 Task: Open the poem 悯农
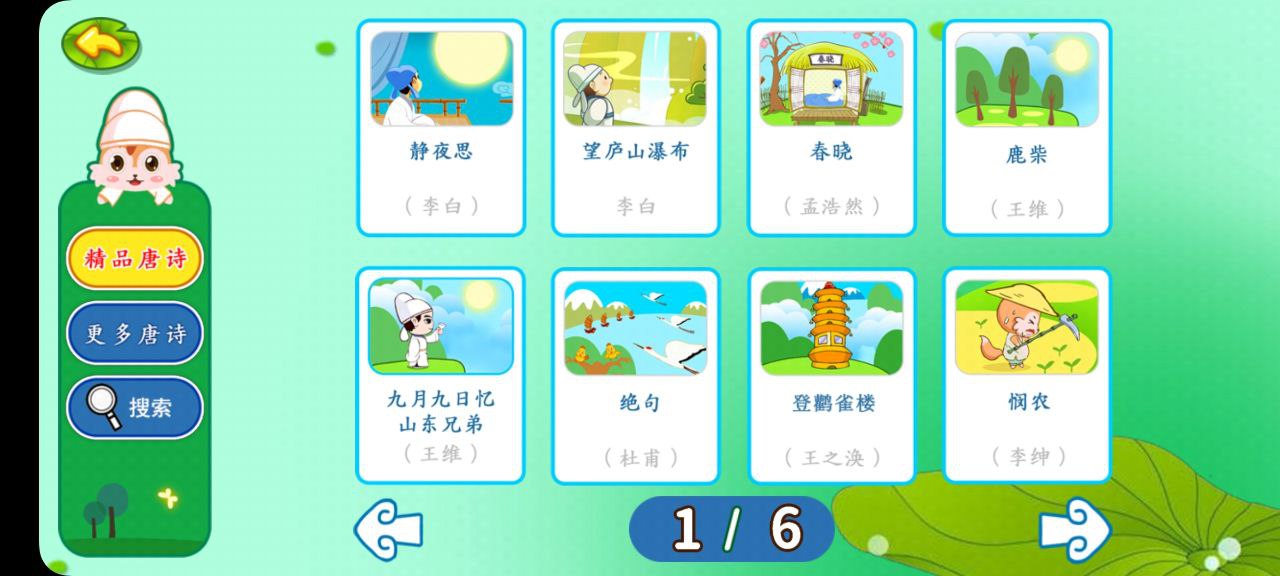1027,375
